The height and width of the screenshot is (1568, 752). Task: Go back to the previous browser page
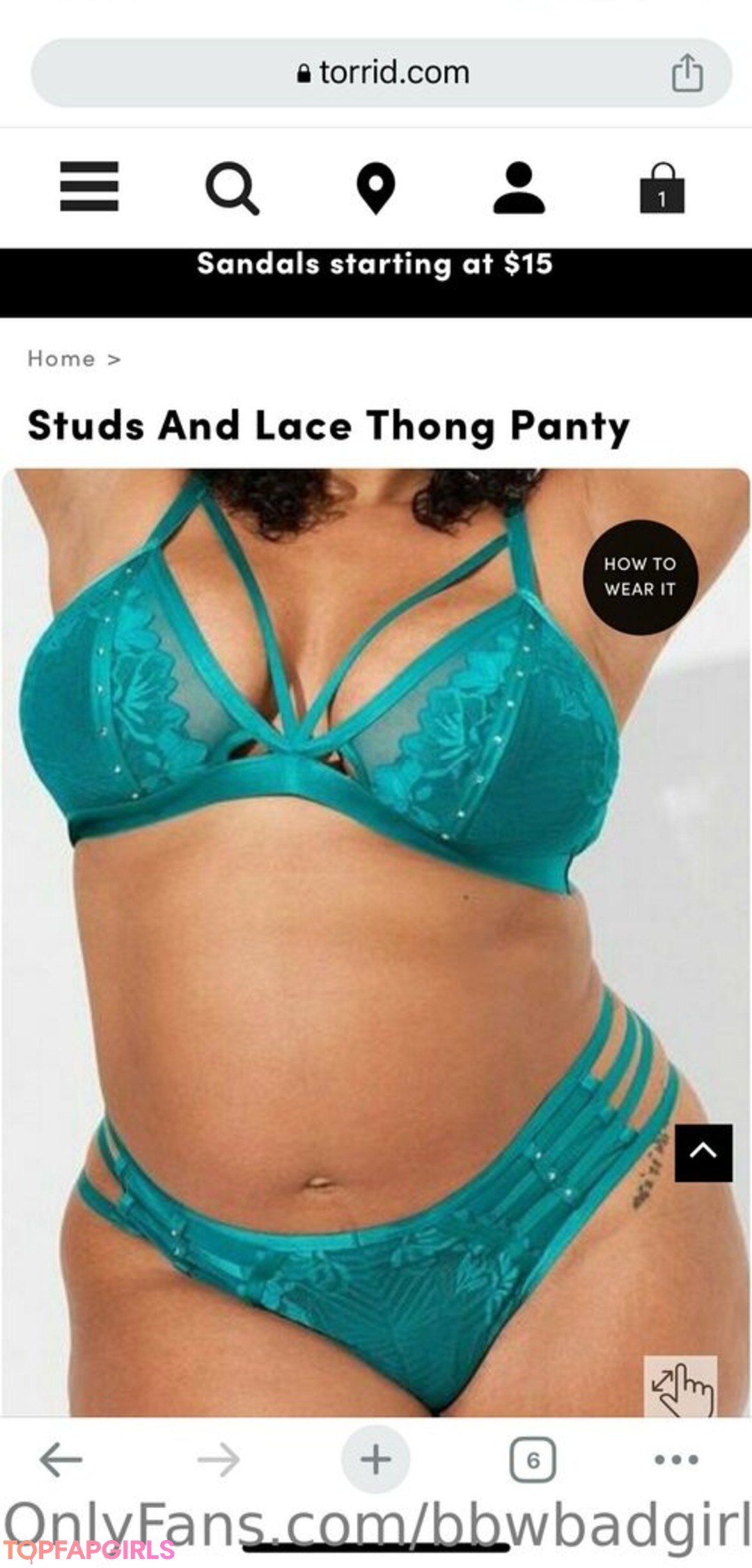tap(61, 1459)
